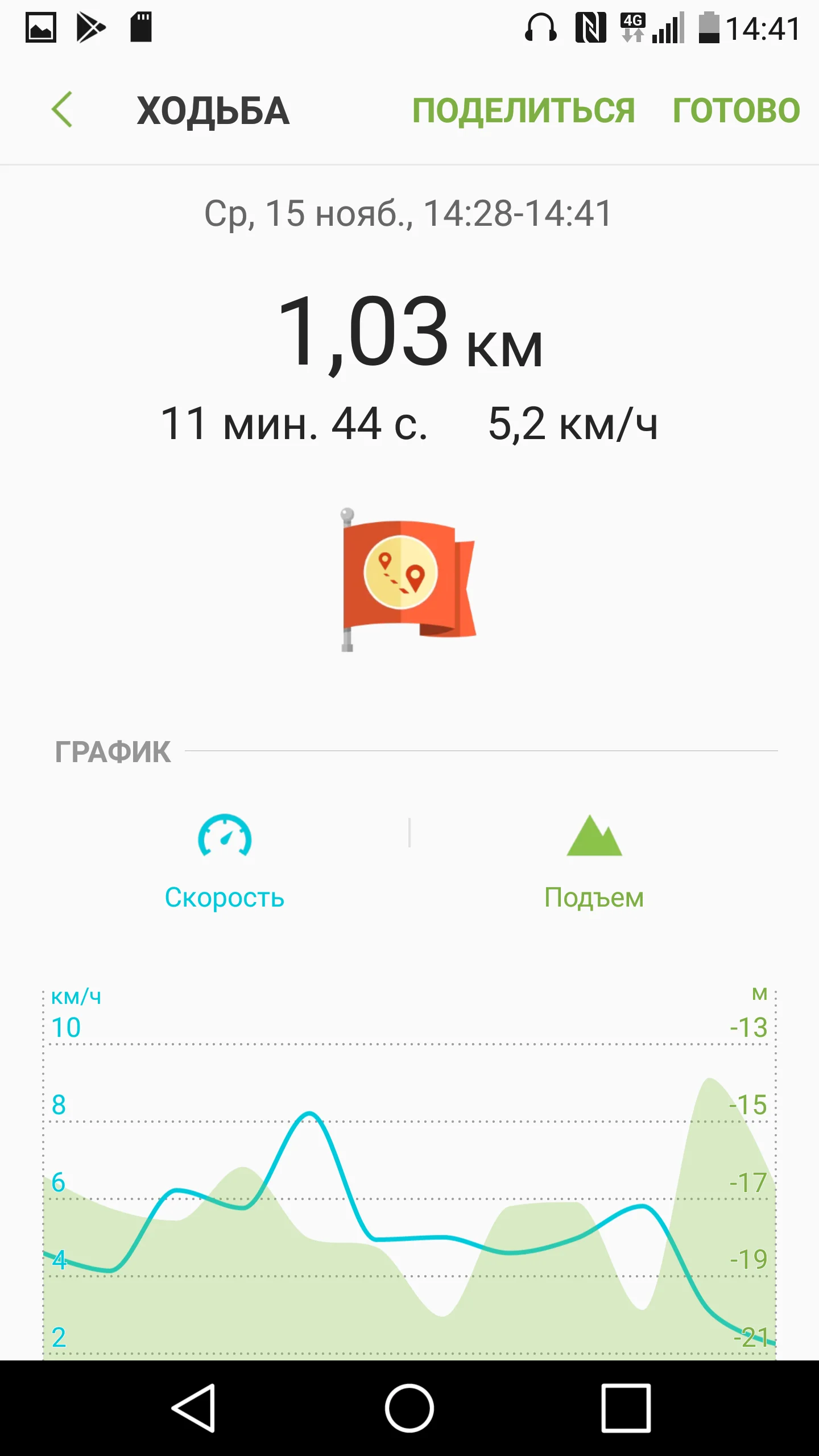Confirm the workout with ГОТОВО
The image size is (819, 1456).
(x=736, y=110)
